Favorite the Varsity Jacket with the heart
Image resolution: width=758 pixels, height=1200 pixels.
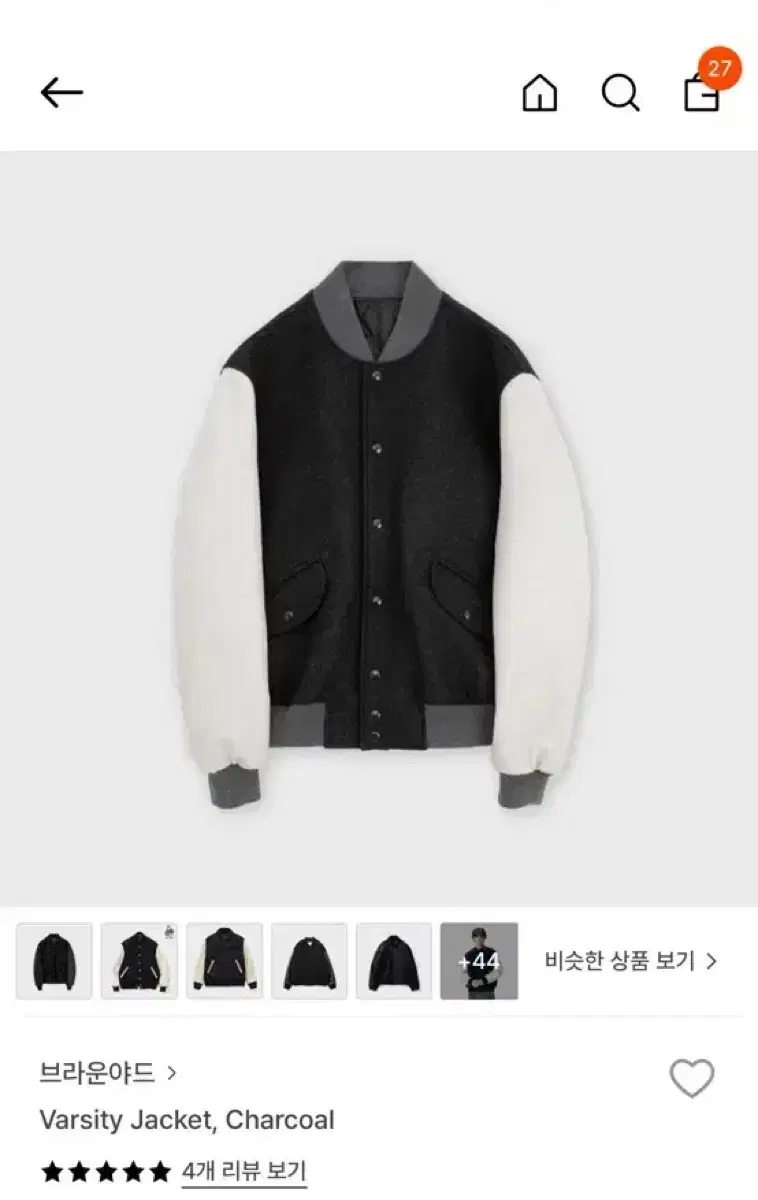pyautogui.click(x=690, y=1078)
